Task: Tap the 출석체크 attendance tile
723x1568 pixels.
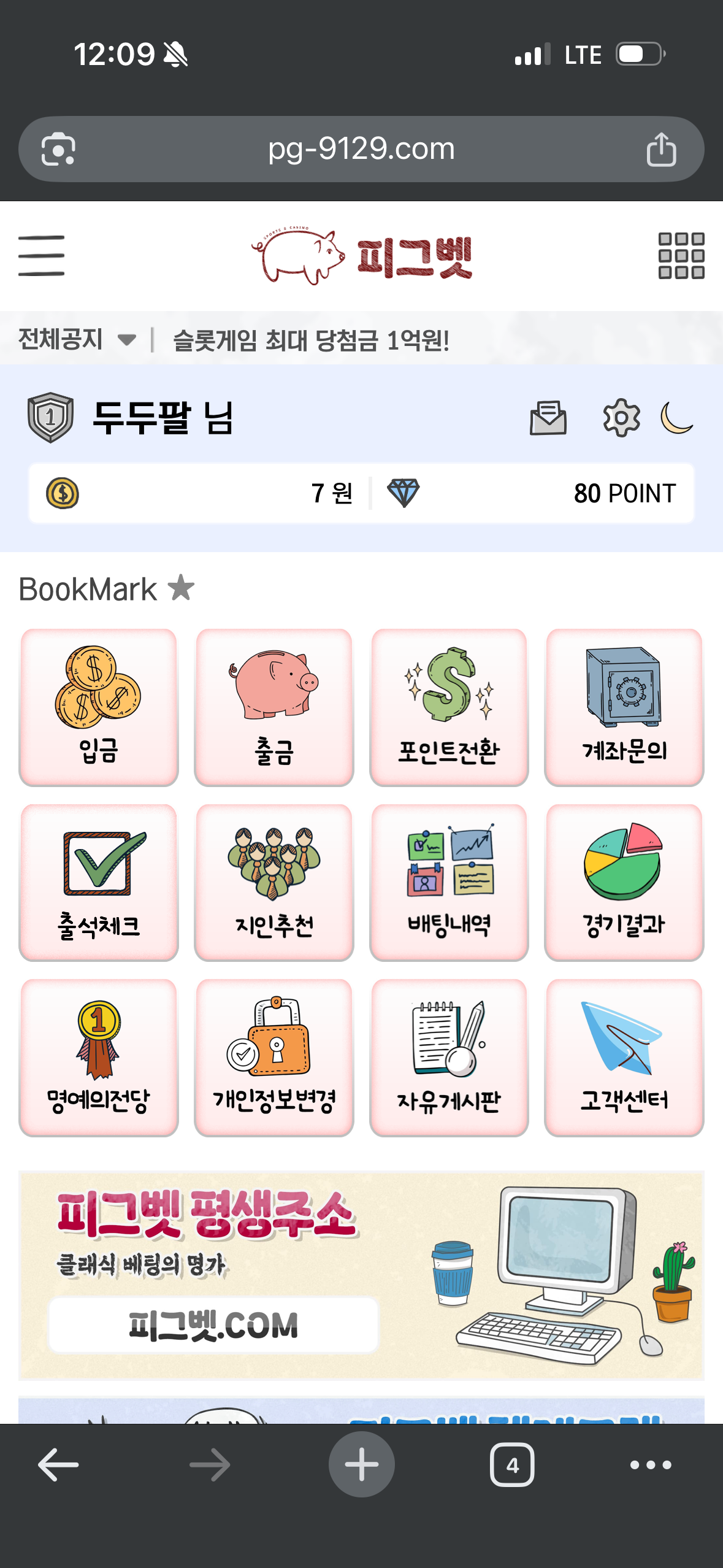Action: (99, 882)
